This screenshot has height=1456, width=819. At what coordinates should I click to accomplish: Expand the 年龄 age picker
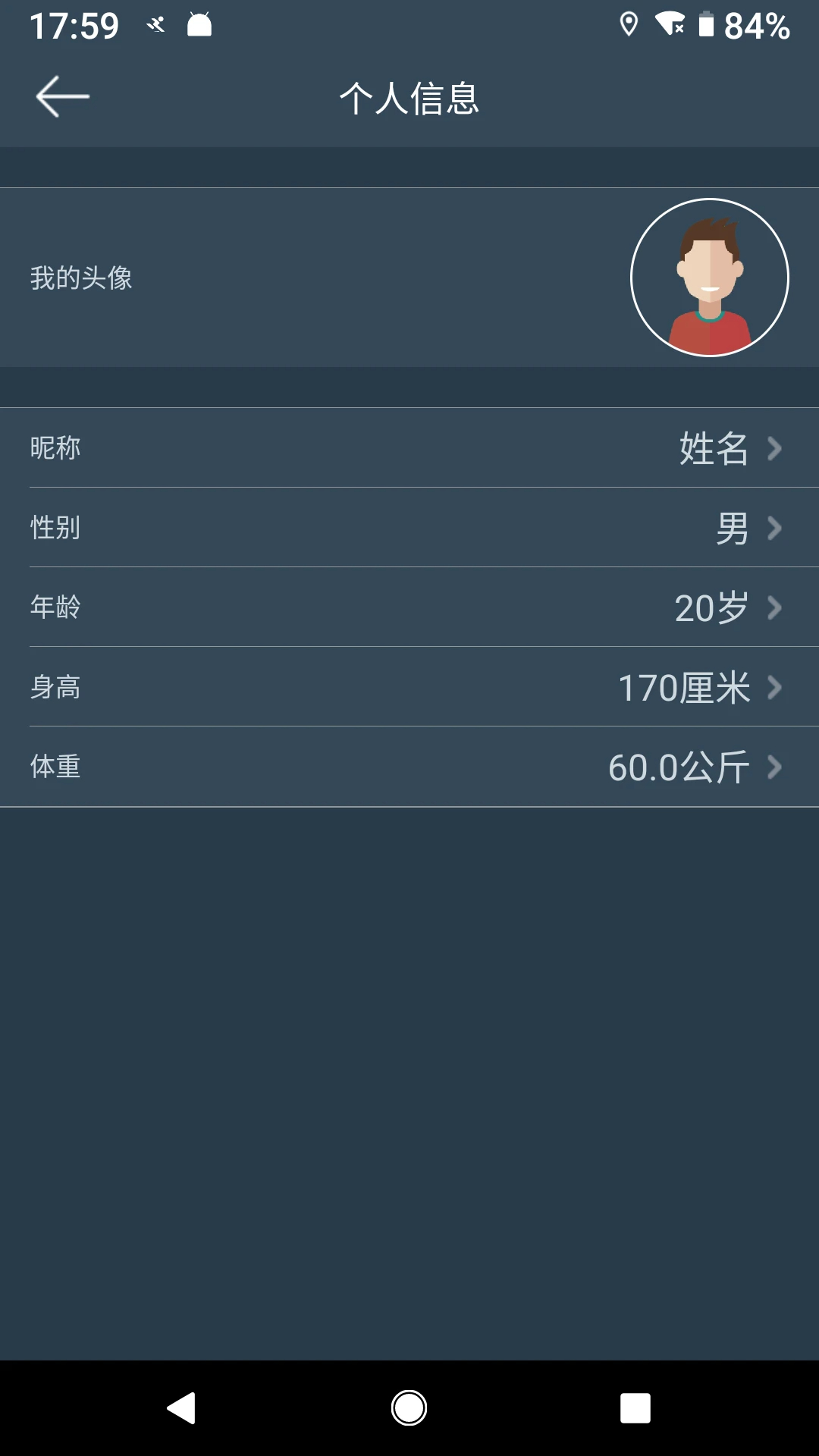tap(409, 607)
